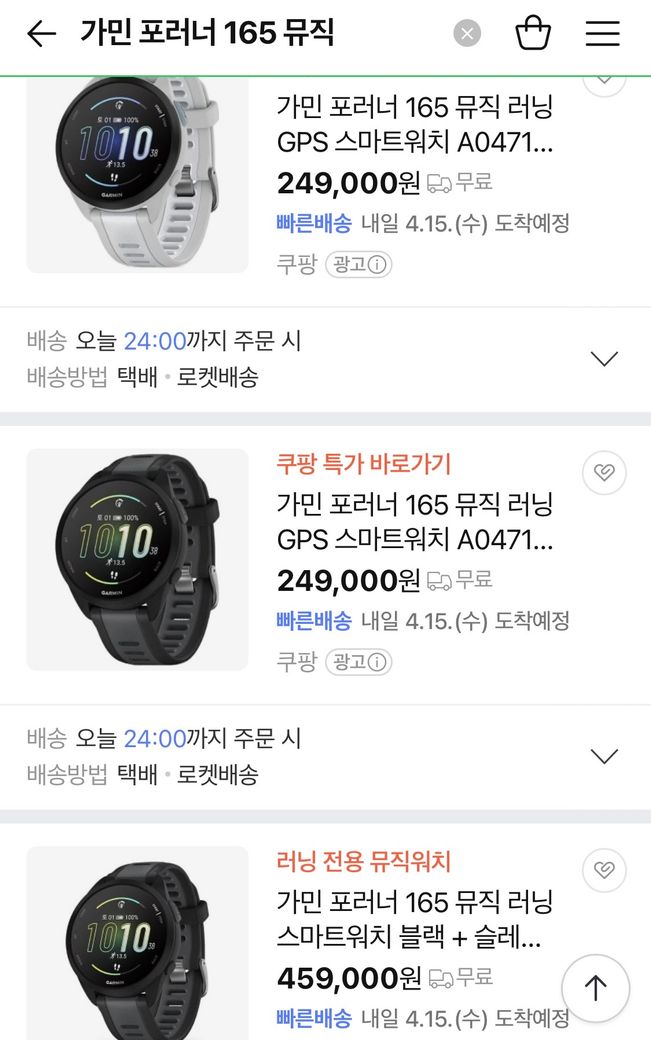Open the shopping bag
Image resolution: width=651 pixels, height=1040 pixels.
click(533, 34)
